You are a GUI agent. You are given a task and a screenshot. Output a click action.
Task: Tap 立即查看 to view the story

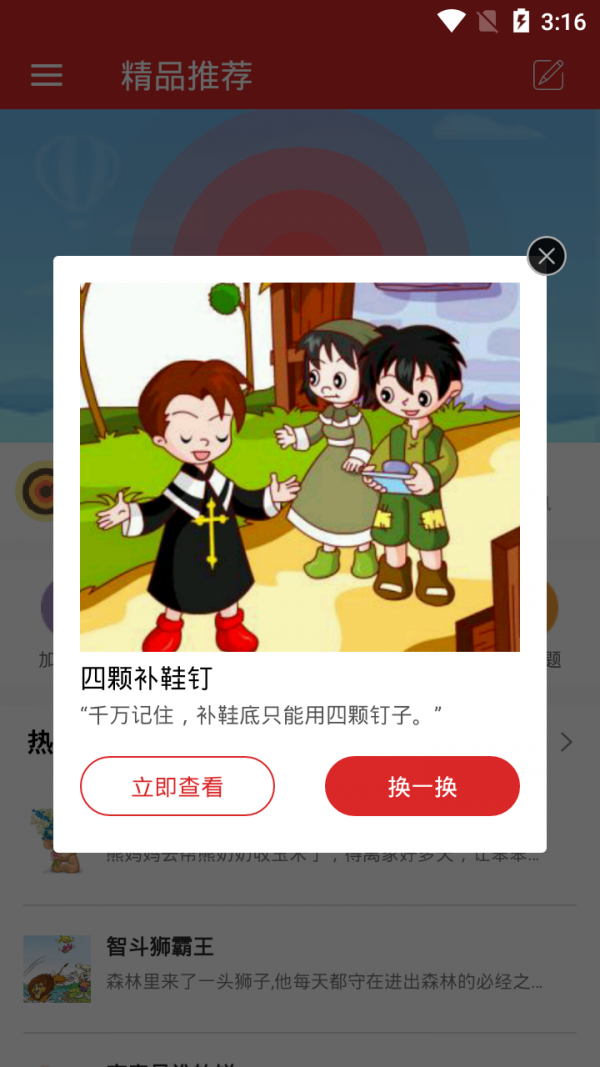177,786
